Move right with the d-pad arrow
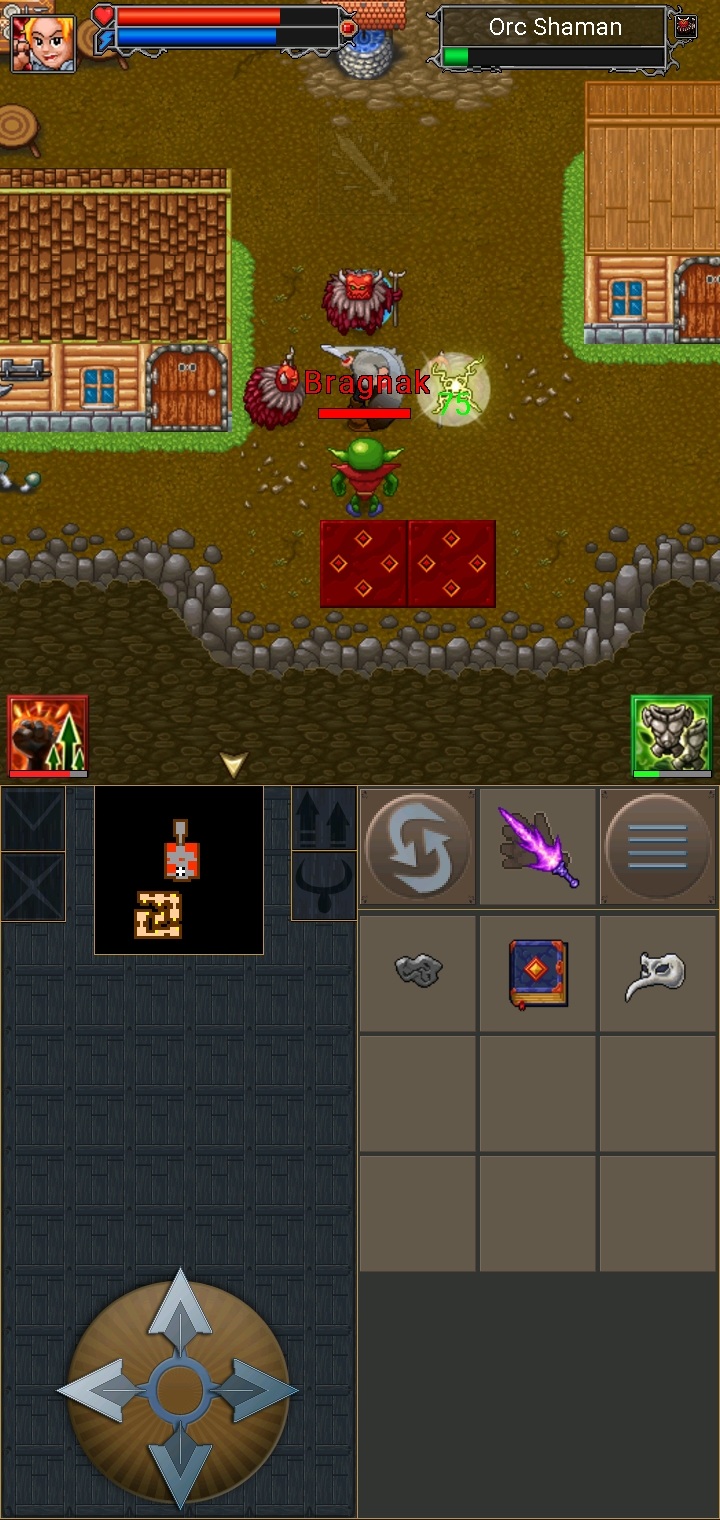 [262, 1390]
